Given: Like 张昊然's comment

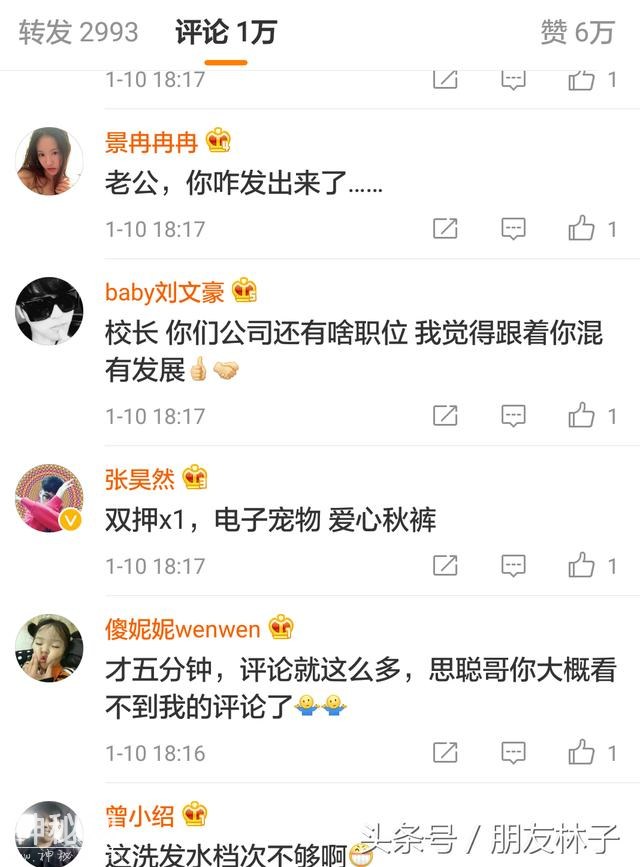Looking at the screenshot, I should tap(582, 565).
